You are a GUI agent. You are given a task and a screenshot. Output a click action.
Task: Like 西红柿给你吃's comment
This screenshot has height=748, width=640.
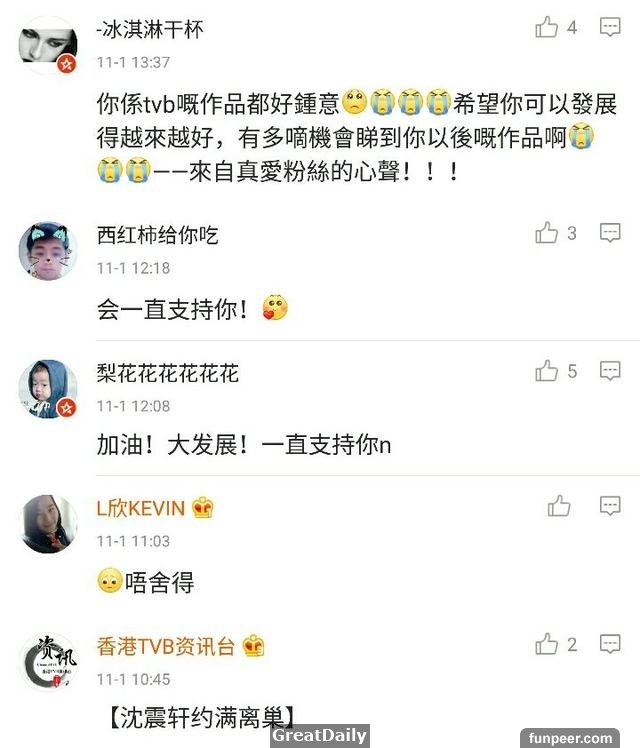point(547,234)
